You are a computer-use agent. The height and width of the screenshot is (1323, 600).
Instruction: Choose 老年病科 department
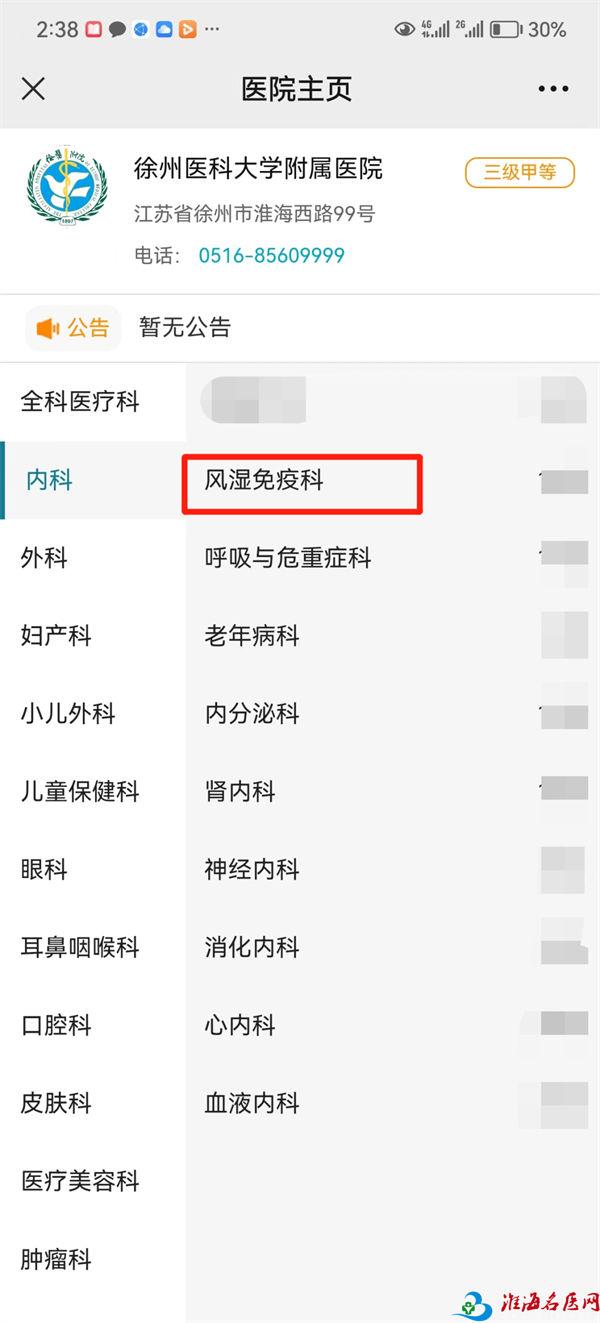click(252, 636)
